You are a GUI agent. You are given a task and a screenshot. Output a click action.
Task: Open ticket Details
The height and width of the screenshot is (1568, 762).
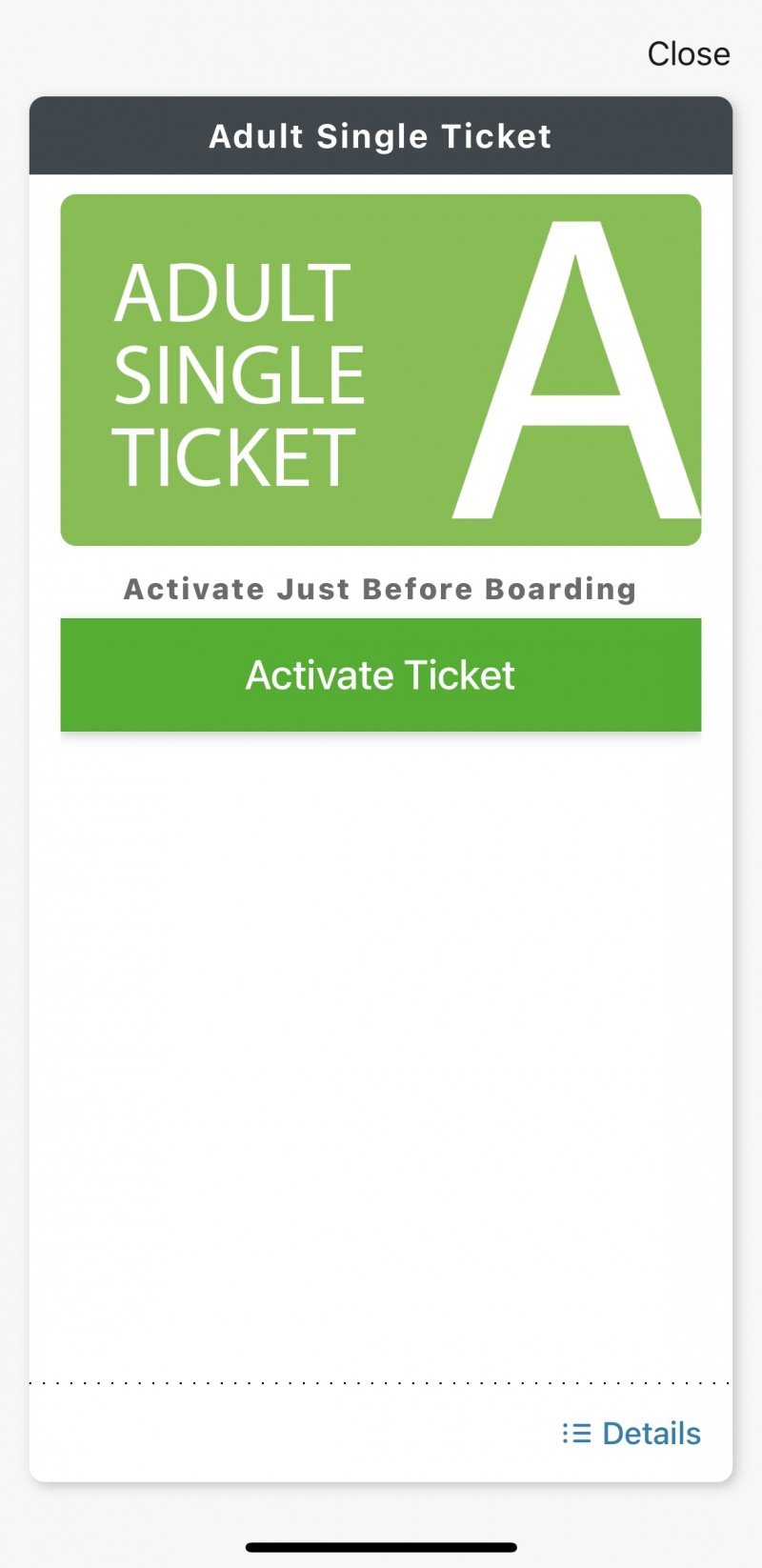point(632,1433)
